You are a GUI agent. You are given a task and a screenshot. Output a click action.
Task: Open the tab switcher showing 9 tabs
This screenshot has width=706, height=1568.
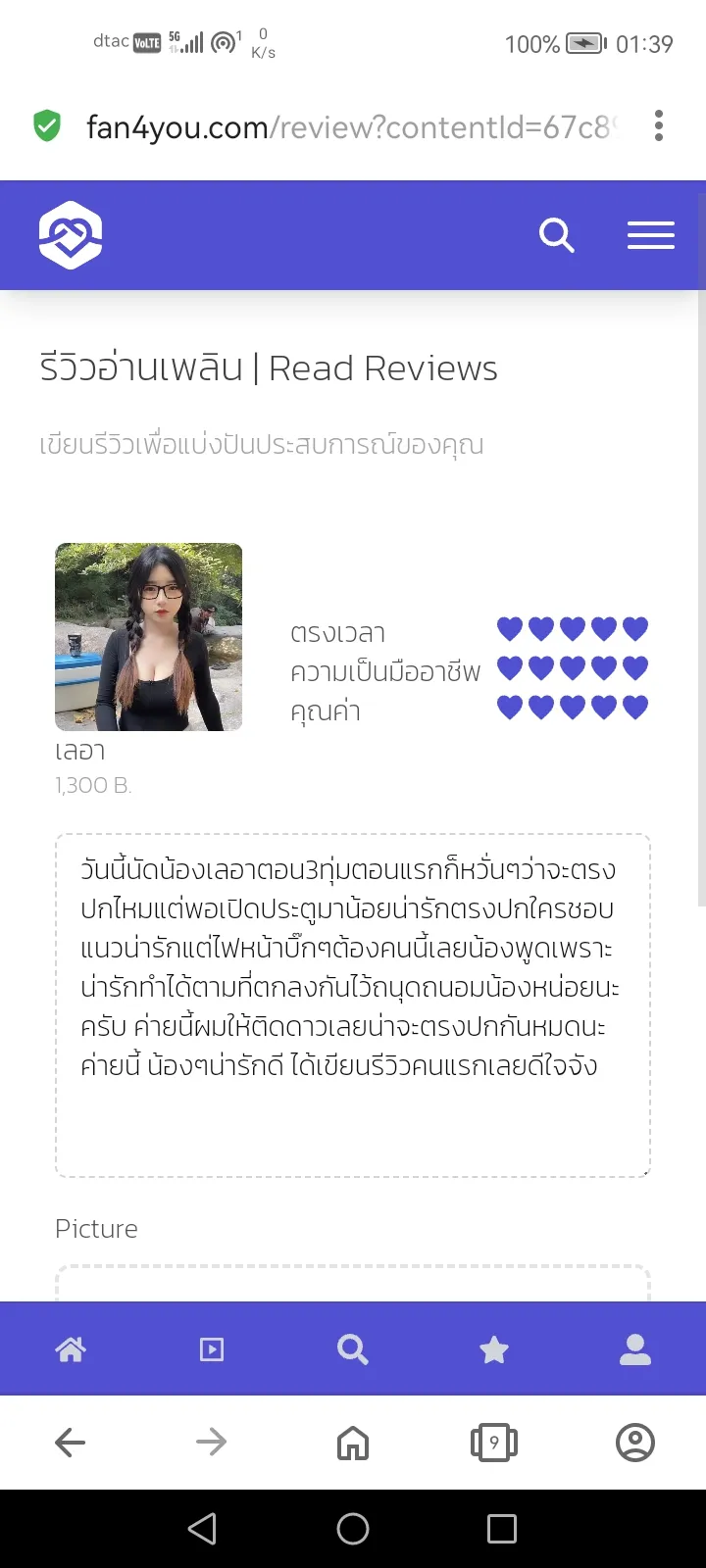494,1442
